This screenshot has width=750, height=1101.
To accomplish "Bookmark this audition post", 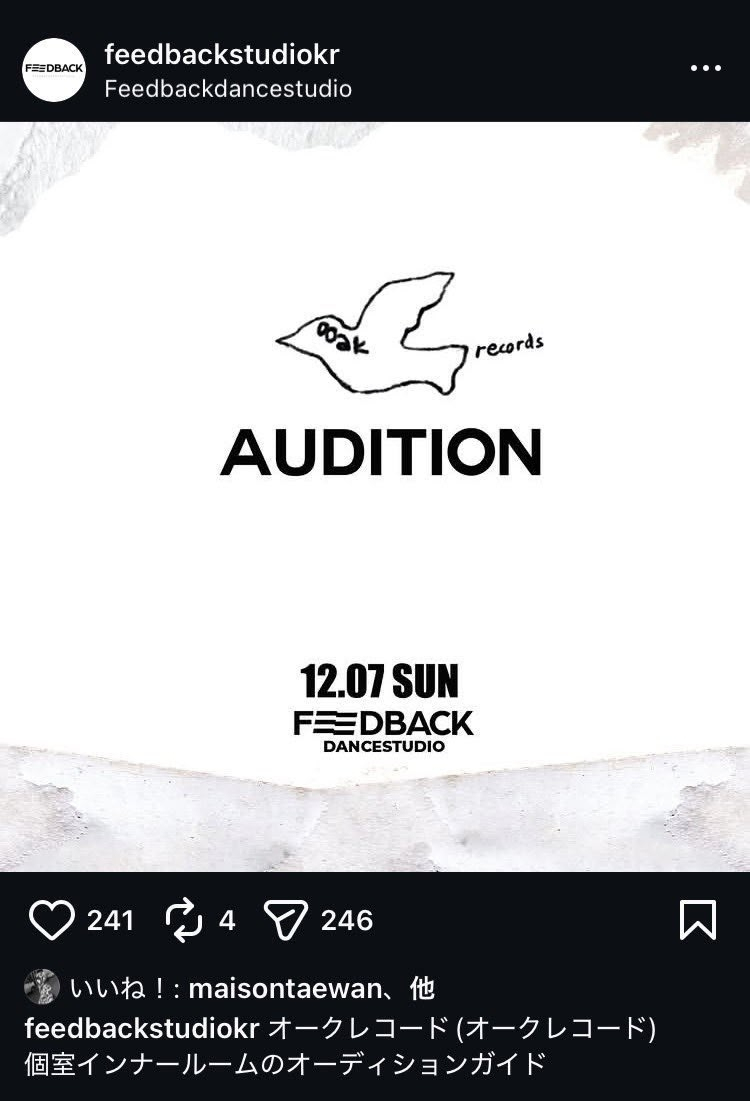I will tap(697, 920).
